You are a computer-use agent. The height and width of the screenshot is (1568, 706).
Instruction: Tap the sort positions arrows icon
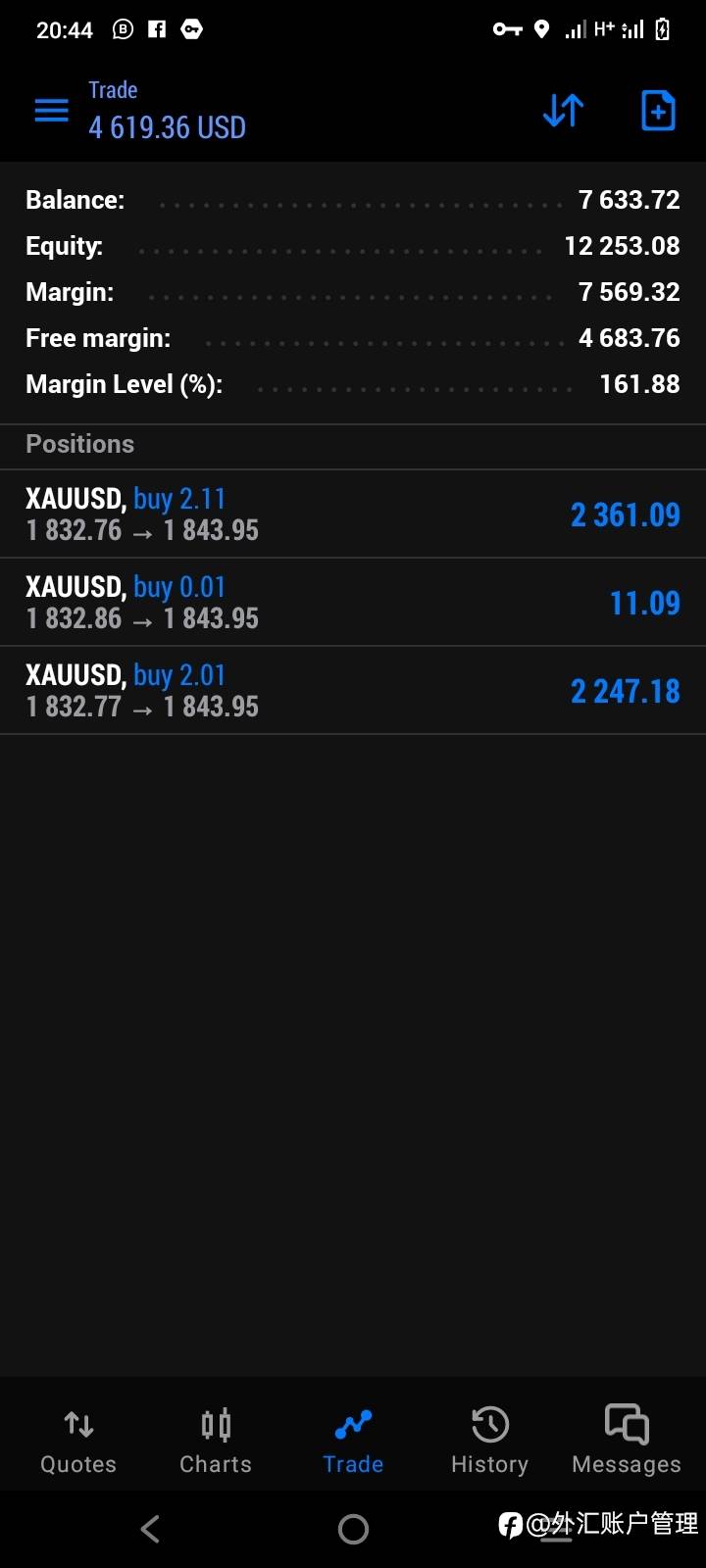pos(563,111)
